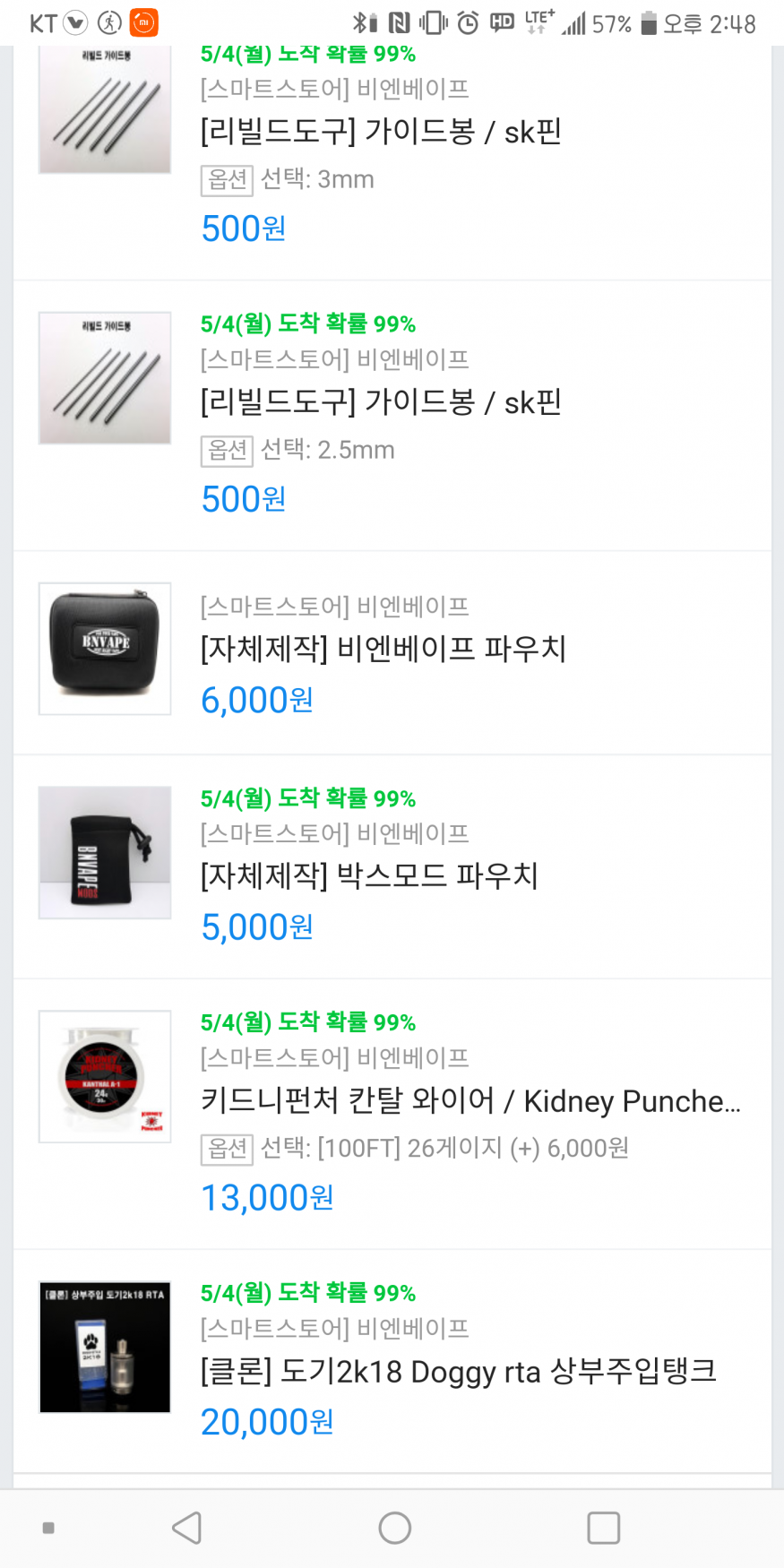The width and height of the screenshot is (784, 1568).
Task: Open the 2.5mm 가이드봉 / sk핀 item
Action: (x=381, y=403)
